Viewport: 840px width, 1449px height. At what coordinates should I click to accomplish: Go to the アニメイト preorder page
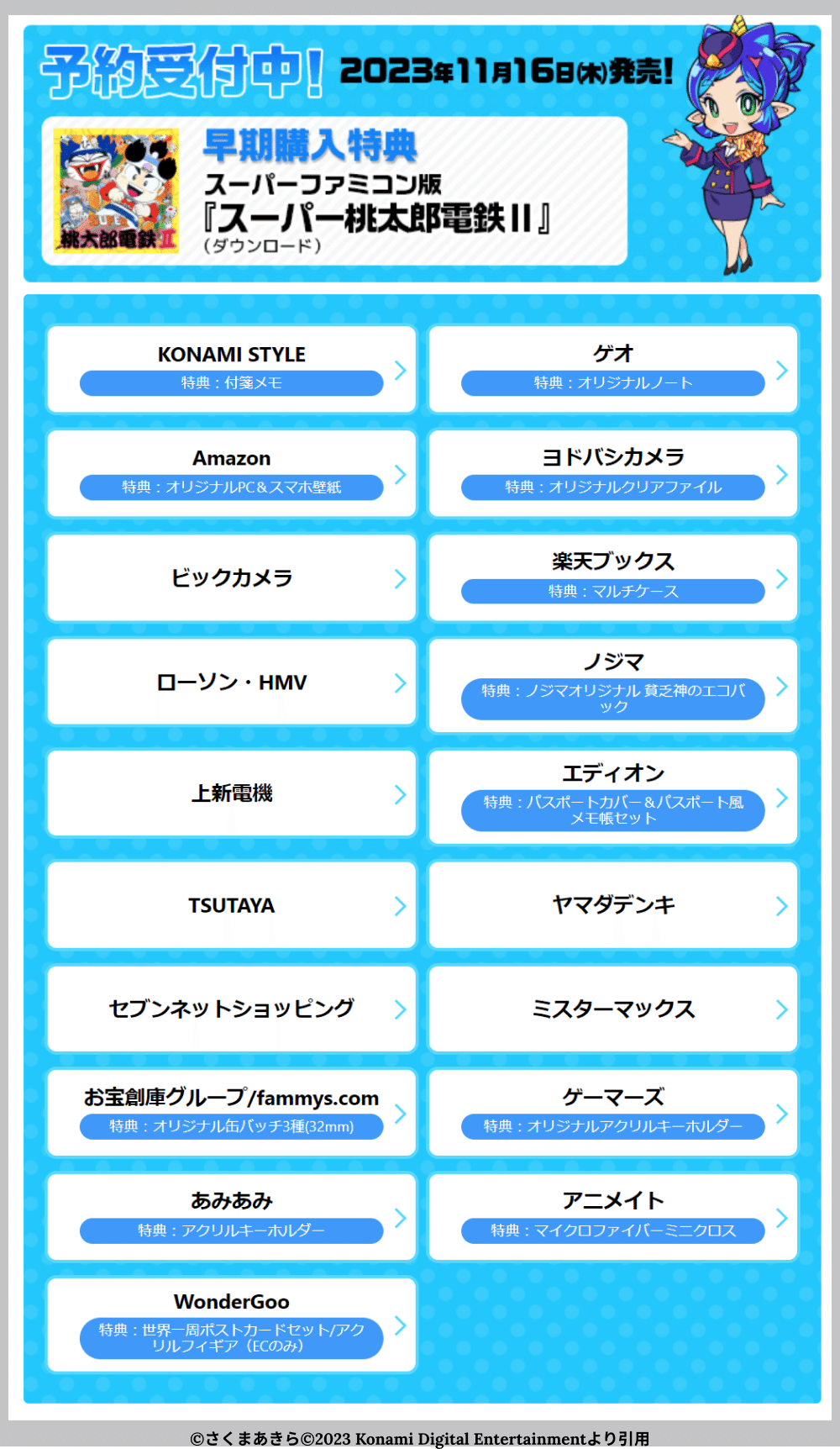(613, 1217)
